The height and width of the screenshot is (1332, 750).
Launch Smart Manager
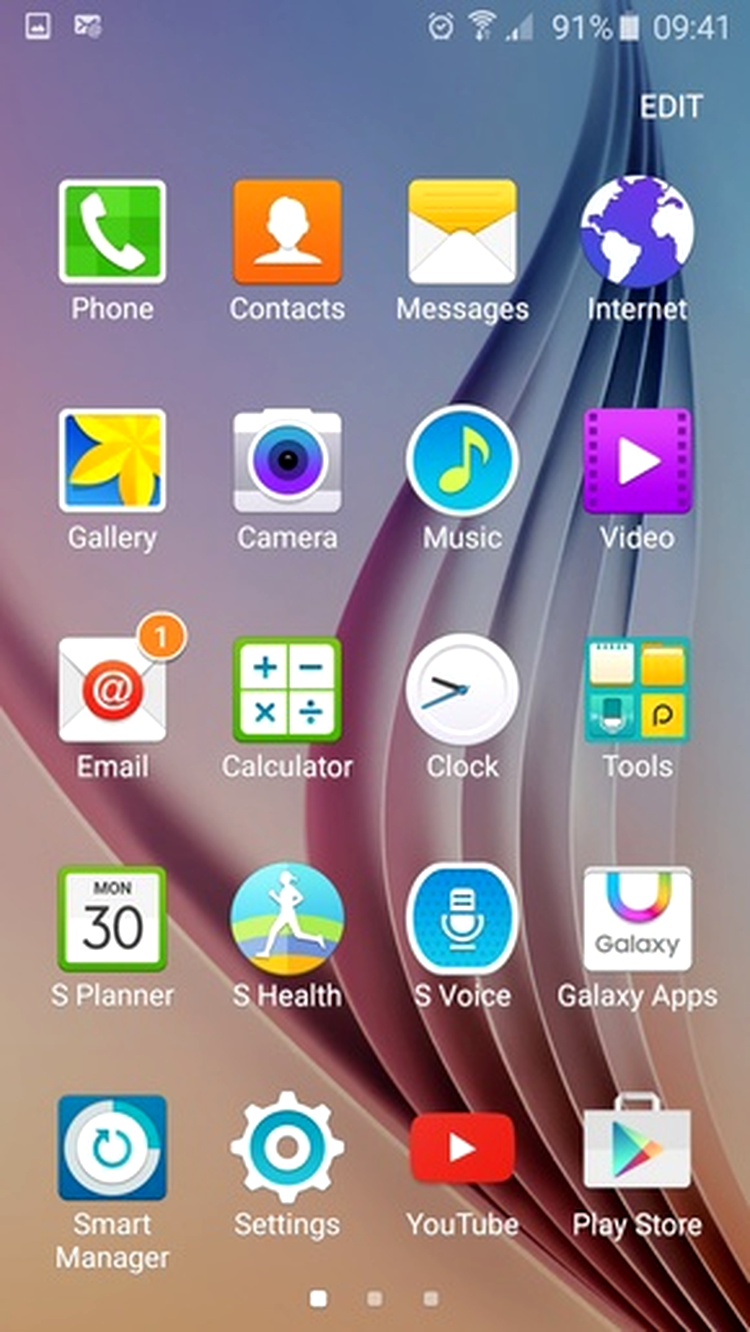(x=112, y=1148)
